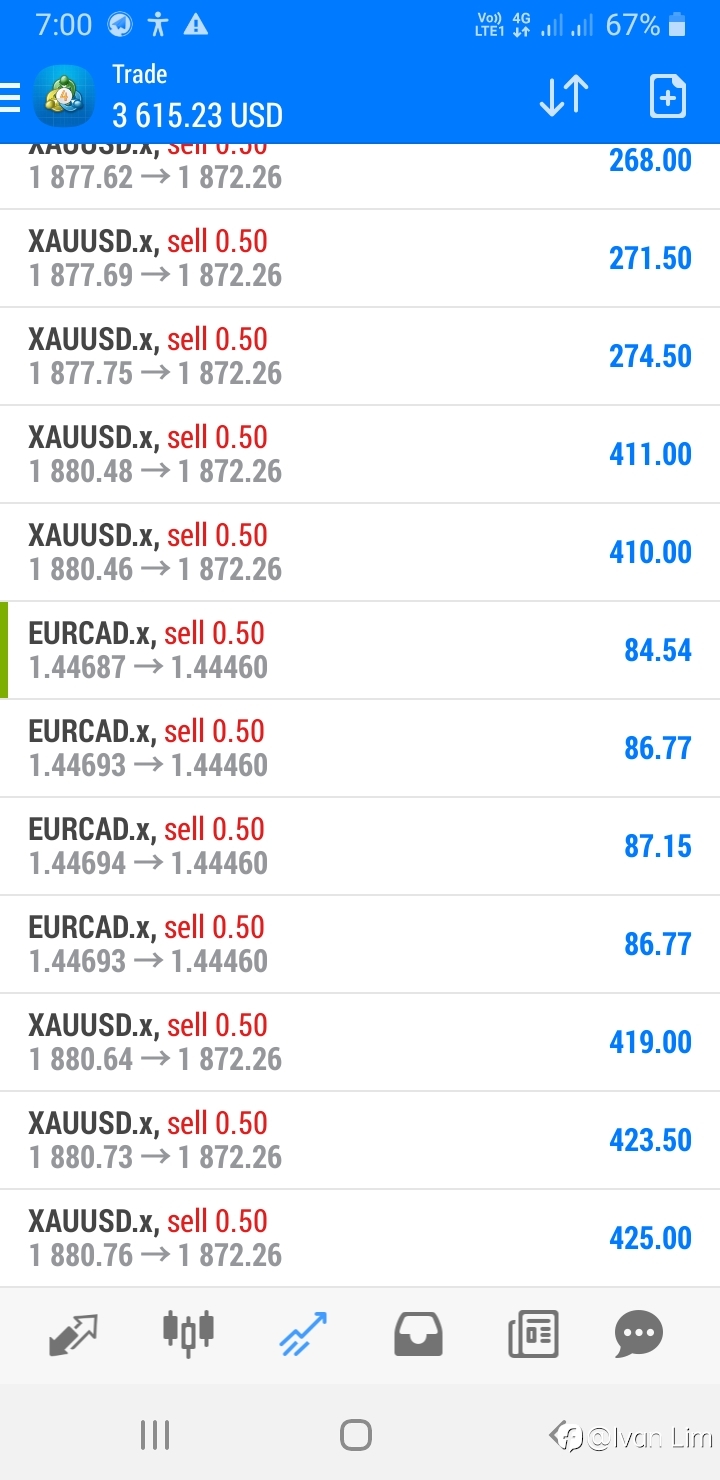Go to the Android home screen
The width and height of the screenshot is (720, 1480).
point(356,1435)
